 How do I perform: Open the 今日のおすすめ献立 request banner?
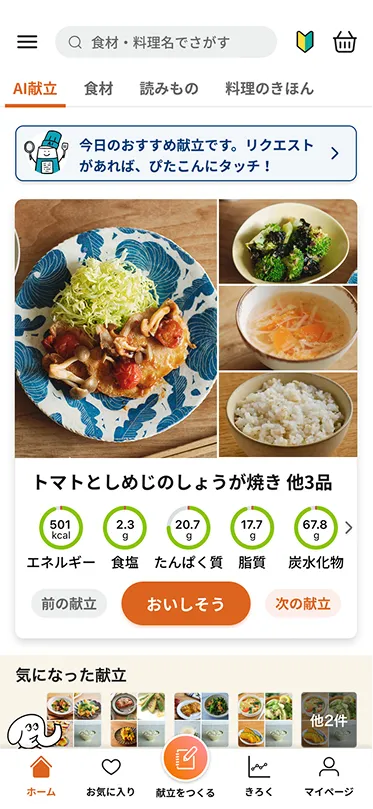click(186, 154)
